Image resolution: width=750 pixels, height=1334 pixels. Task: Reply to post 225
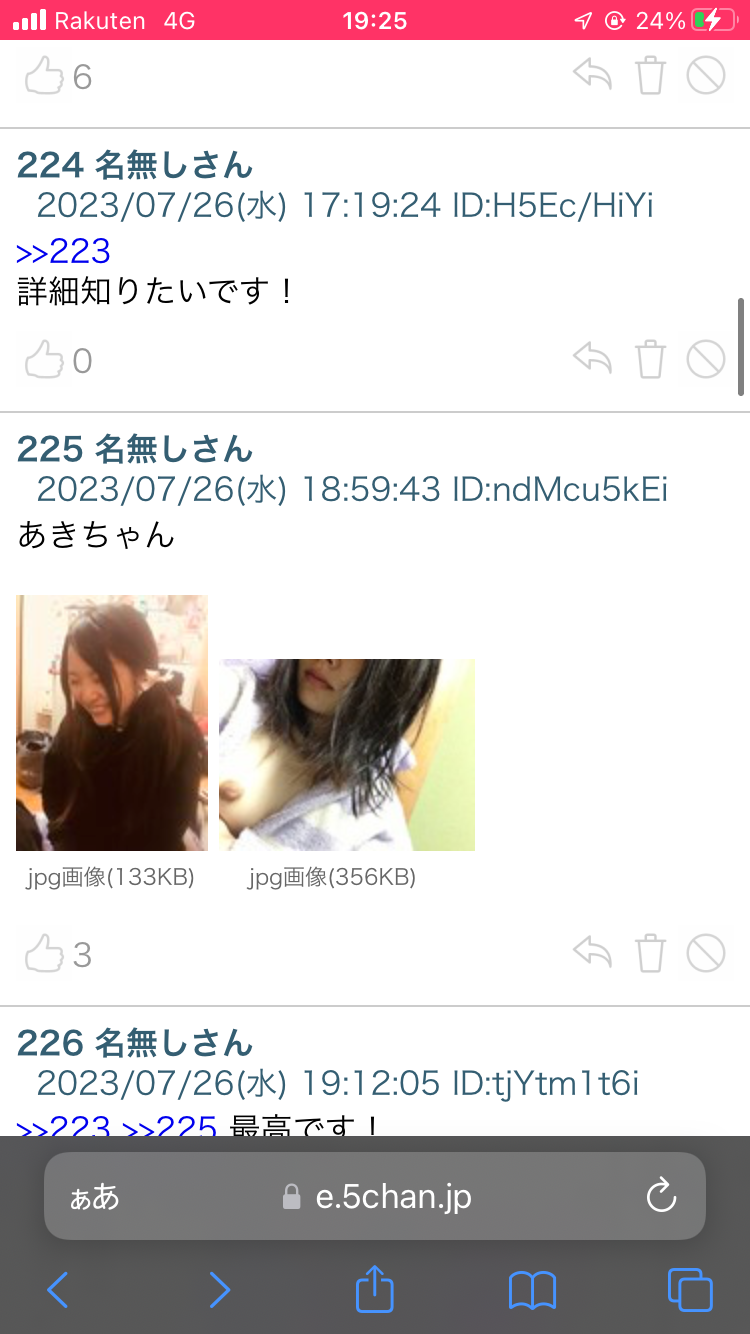(592, 952)
